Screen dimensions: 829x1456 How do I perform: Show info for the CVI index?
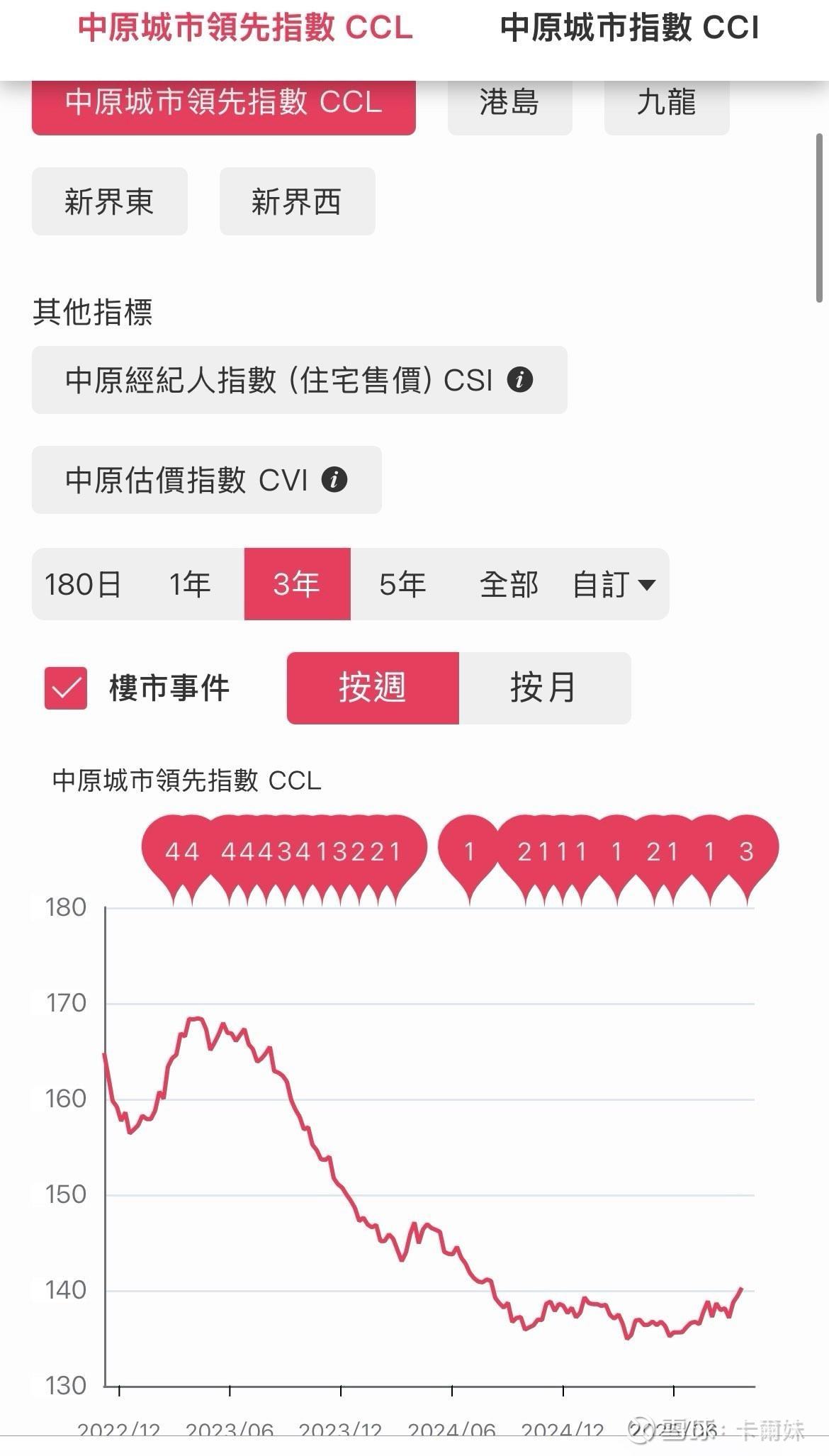click(x=334, y=480)
